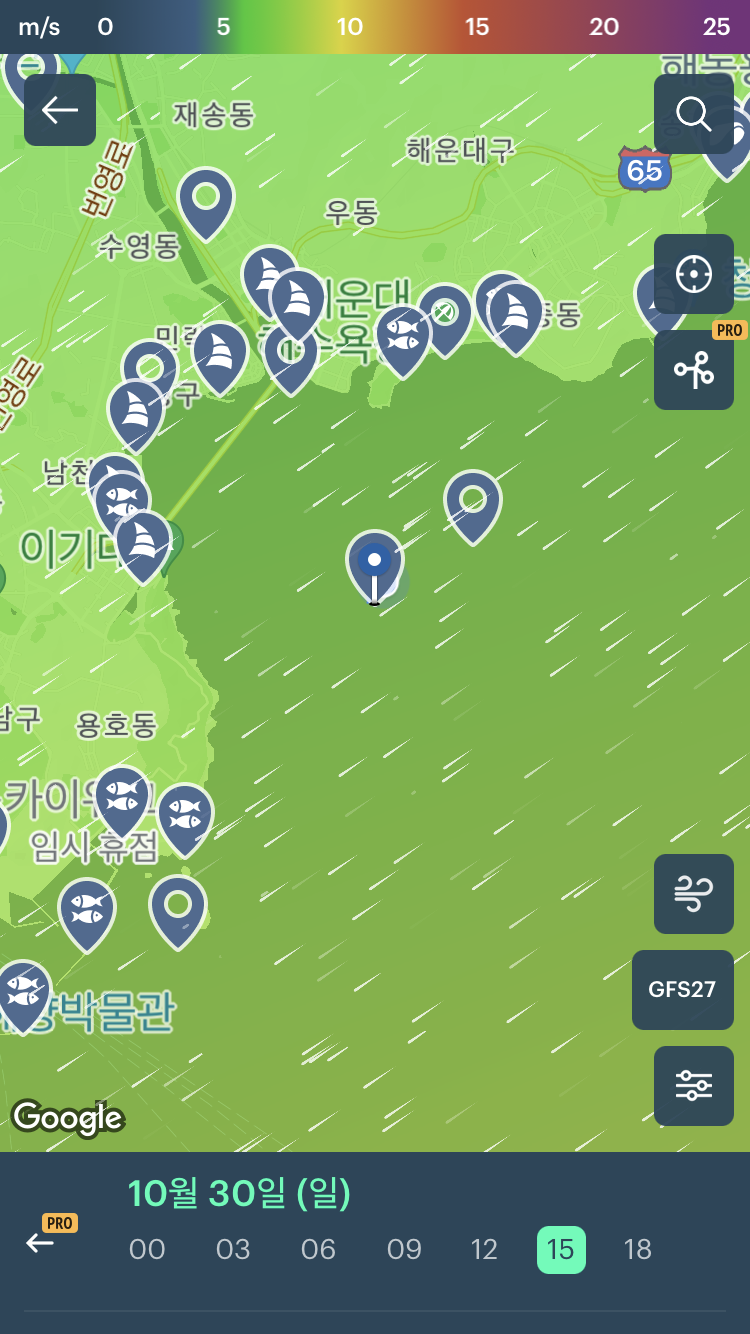Change the GFS27 forecast model
The height and width of the screenshot is (1334, 750).
682,989
